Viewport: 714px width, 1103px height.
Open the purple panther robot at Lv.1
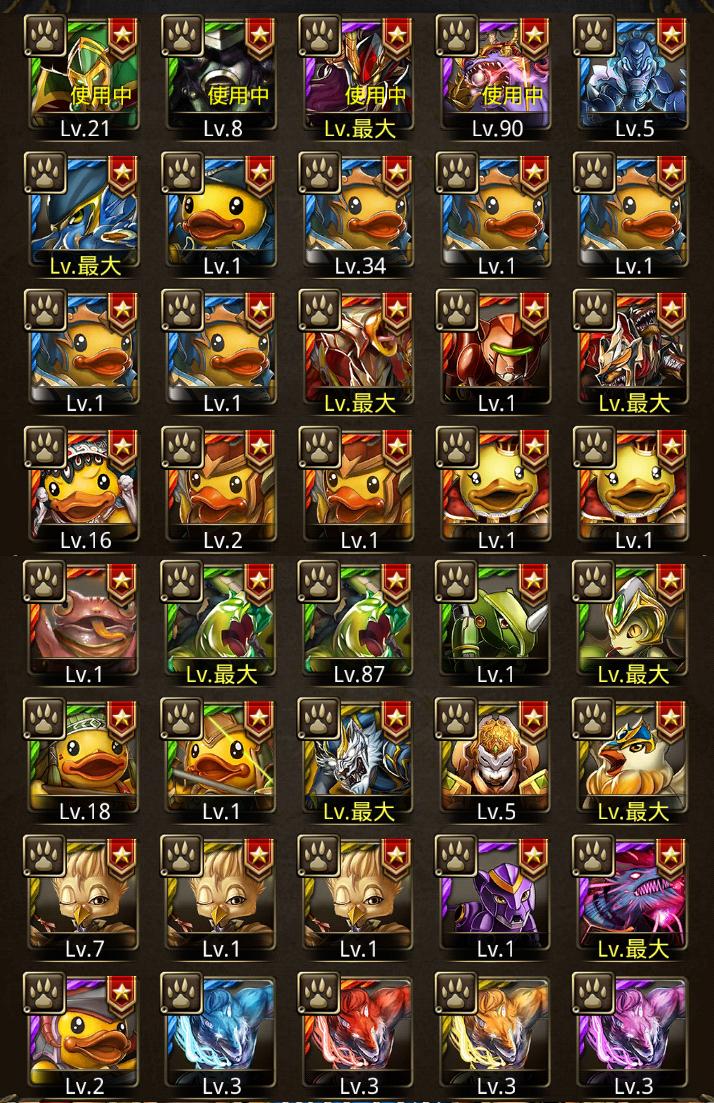click(x=495, y=897)
